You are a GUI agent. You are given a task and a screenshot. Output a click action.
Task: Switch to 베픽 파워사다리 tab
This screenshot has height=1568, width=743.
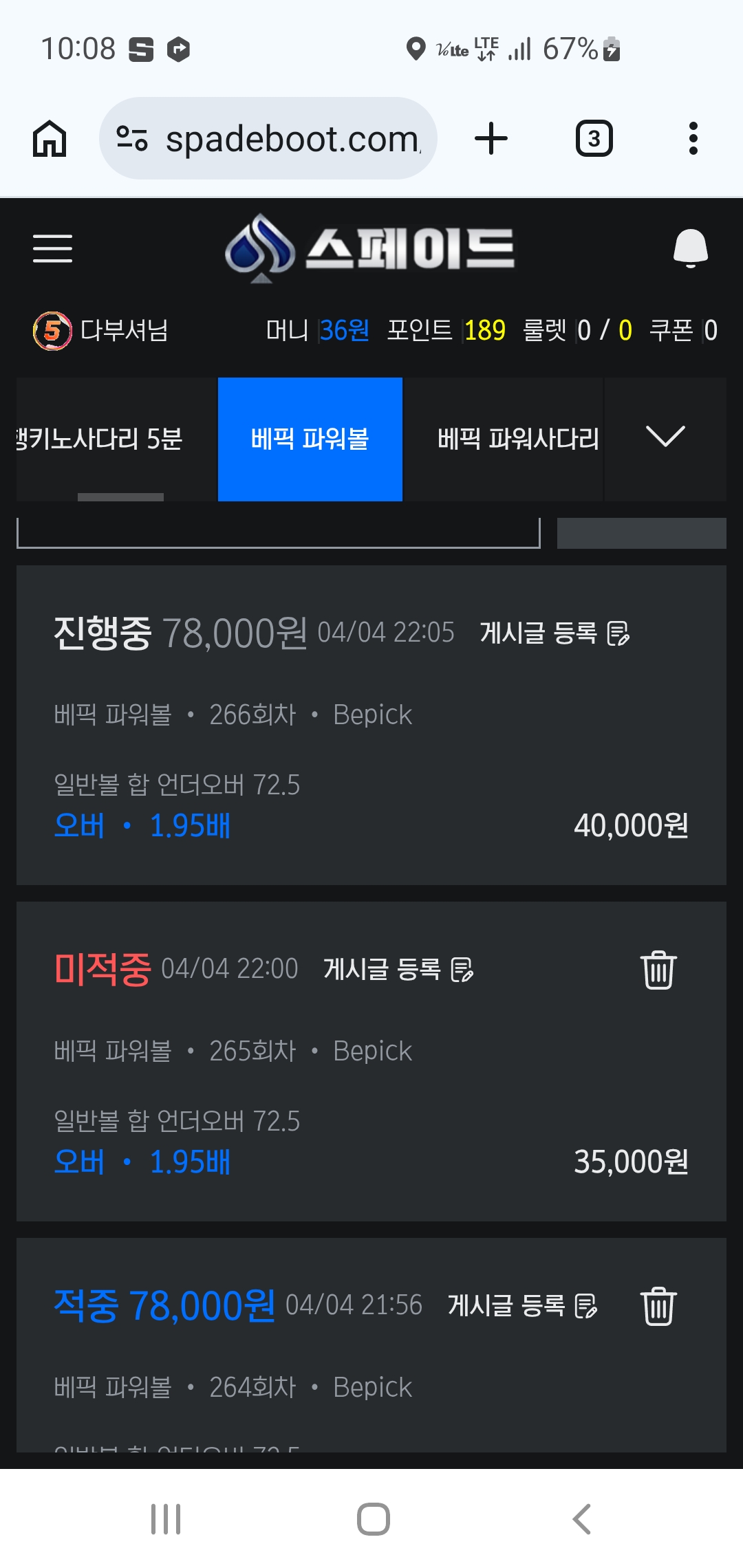(517, 439)
